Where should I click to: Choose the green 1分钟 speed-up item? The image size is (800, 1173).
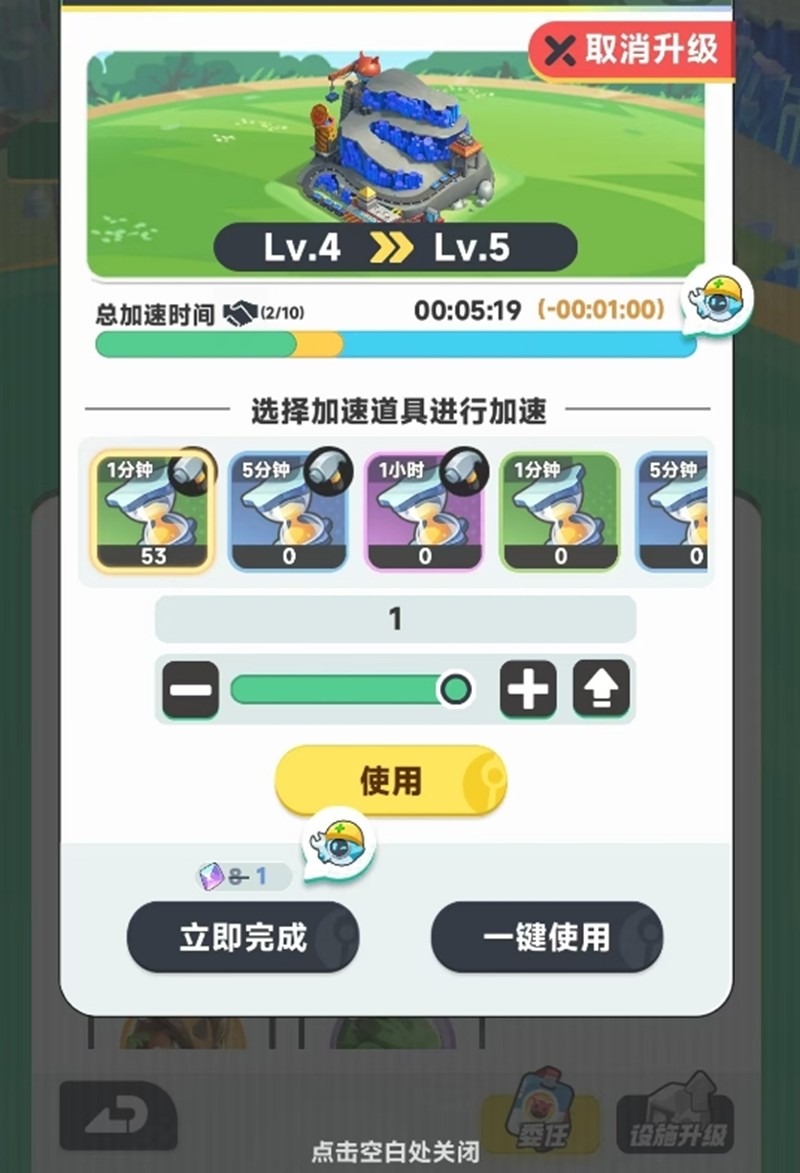click(x=560, y=511)
